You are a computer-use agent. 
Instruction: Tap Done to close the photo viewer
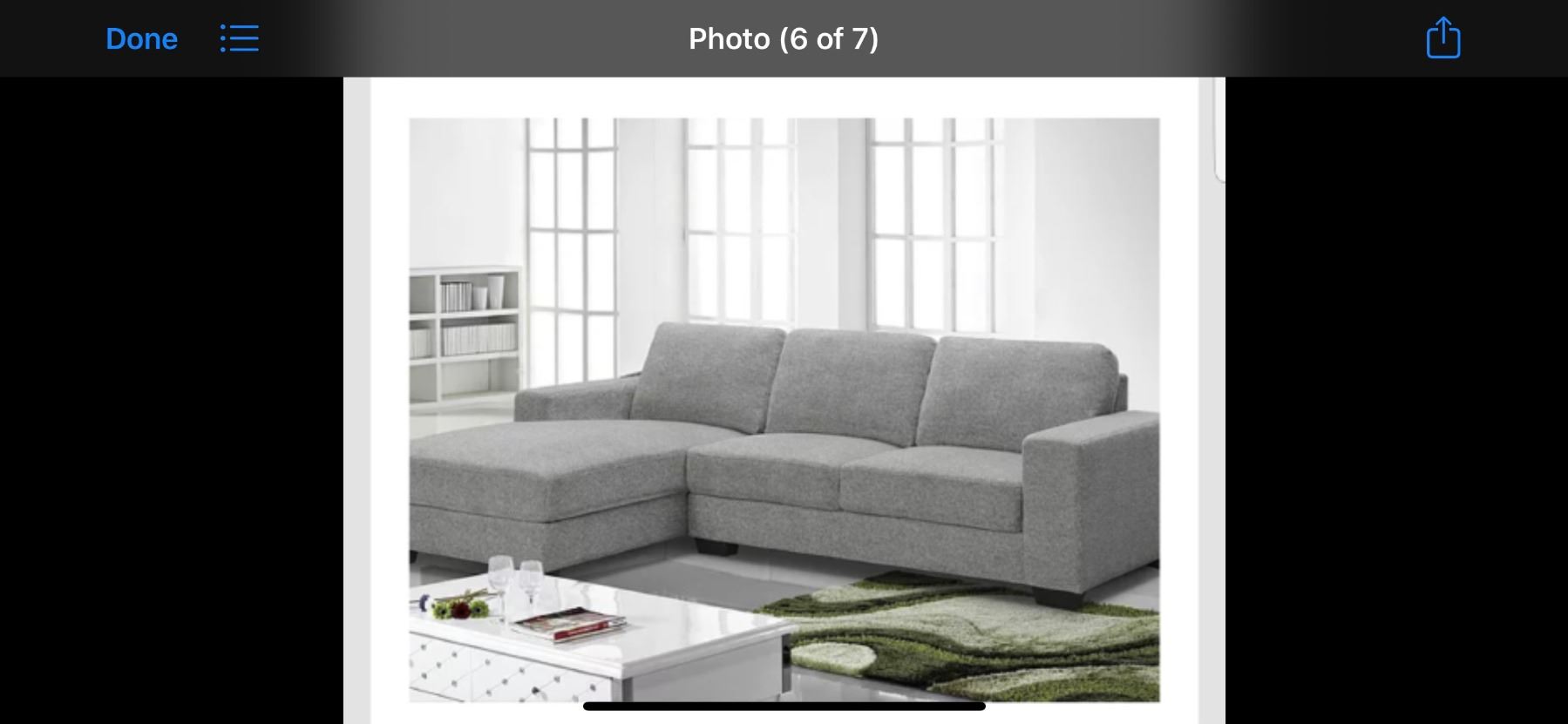coord(141,39)
